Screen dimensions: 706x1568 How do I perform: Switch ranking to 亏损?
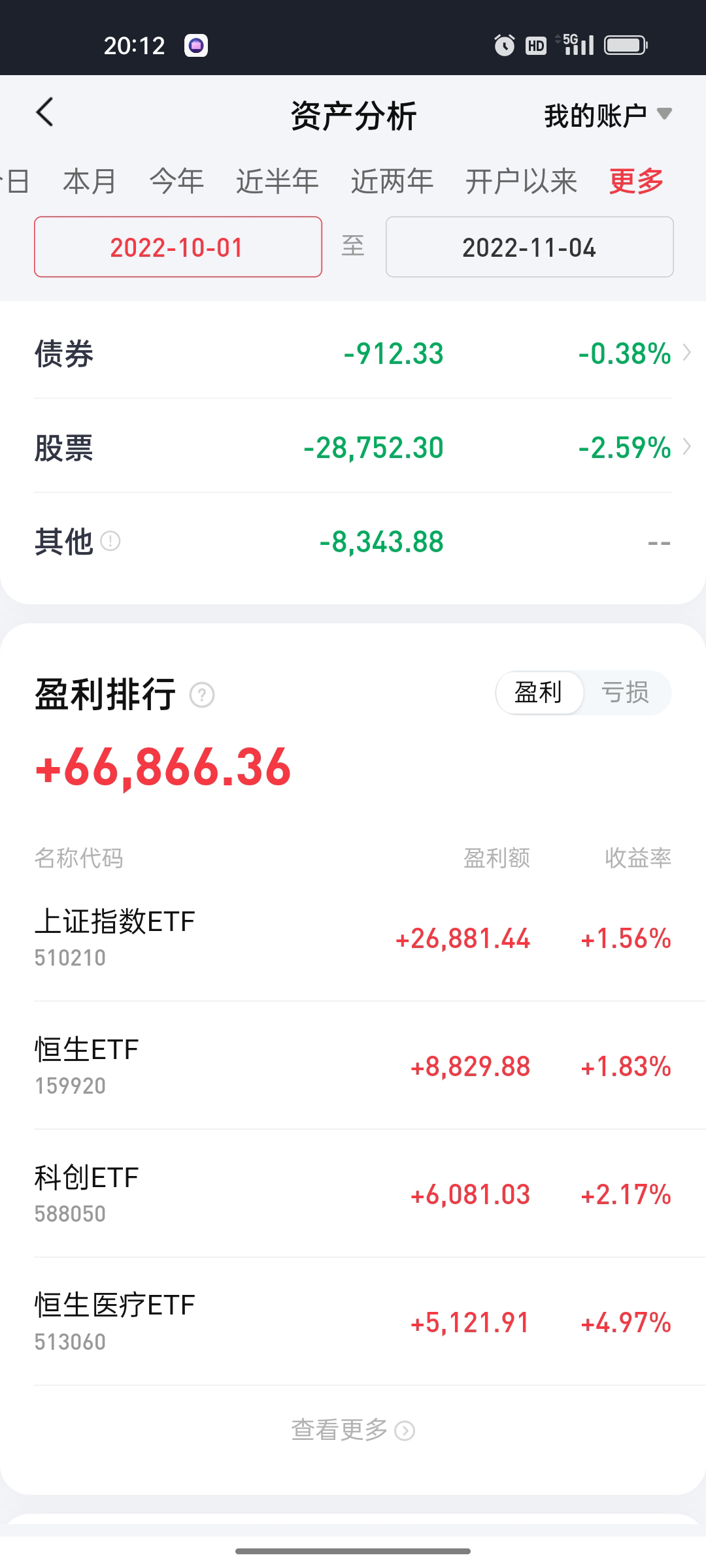coord(626,693)
